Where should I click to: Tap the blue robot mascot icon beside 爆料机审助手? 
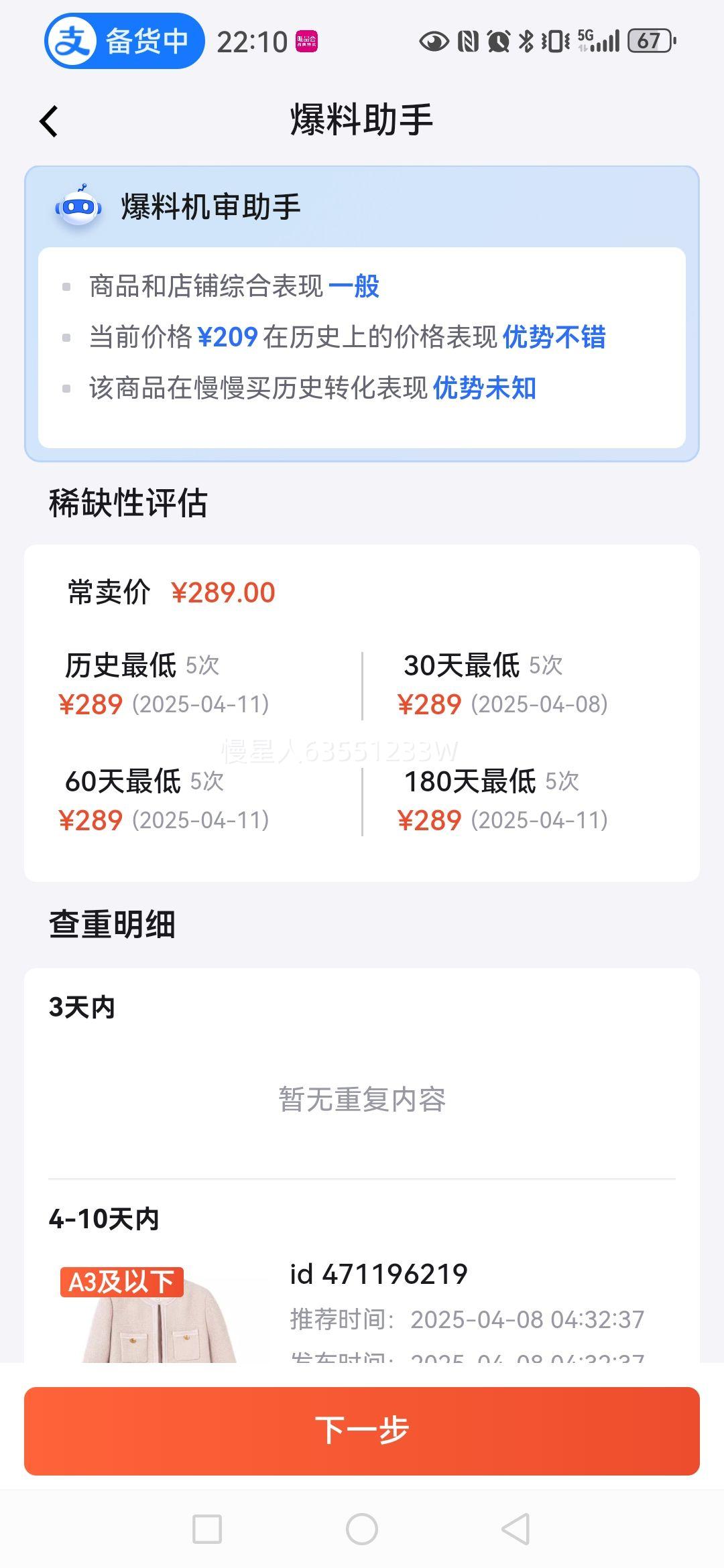point(76,208)
